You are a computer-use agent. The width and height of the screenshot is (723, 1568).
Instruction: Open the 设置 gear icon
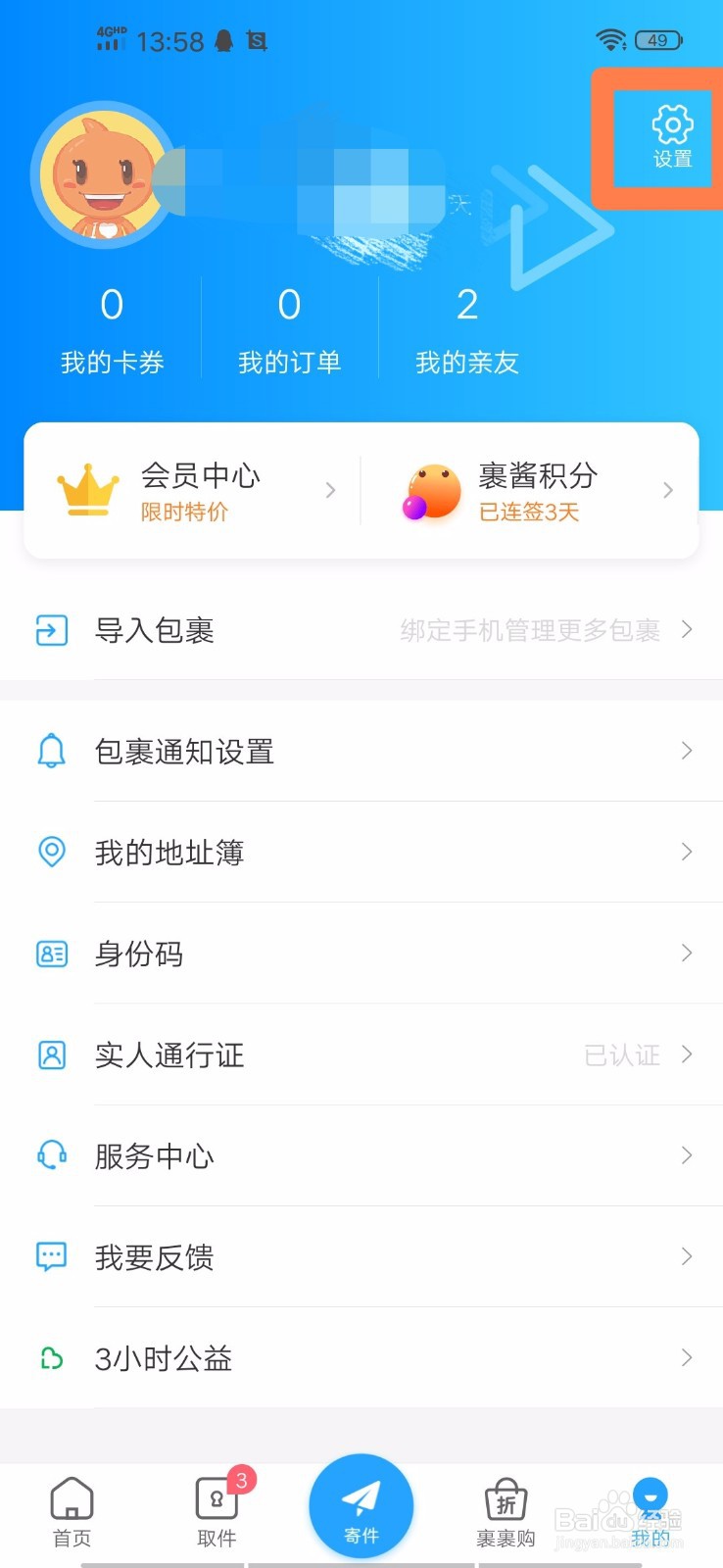tap(672, 136)
